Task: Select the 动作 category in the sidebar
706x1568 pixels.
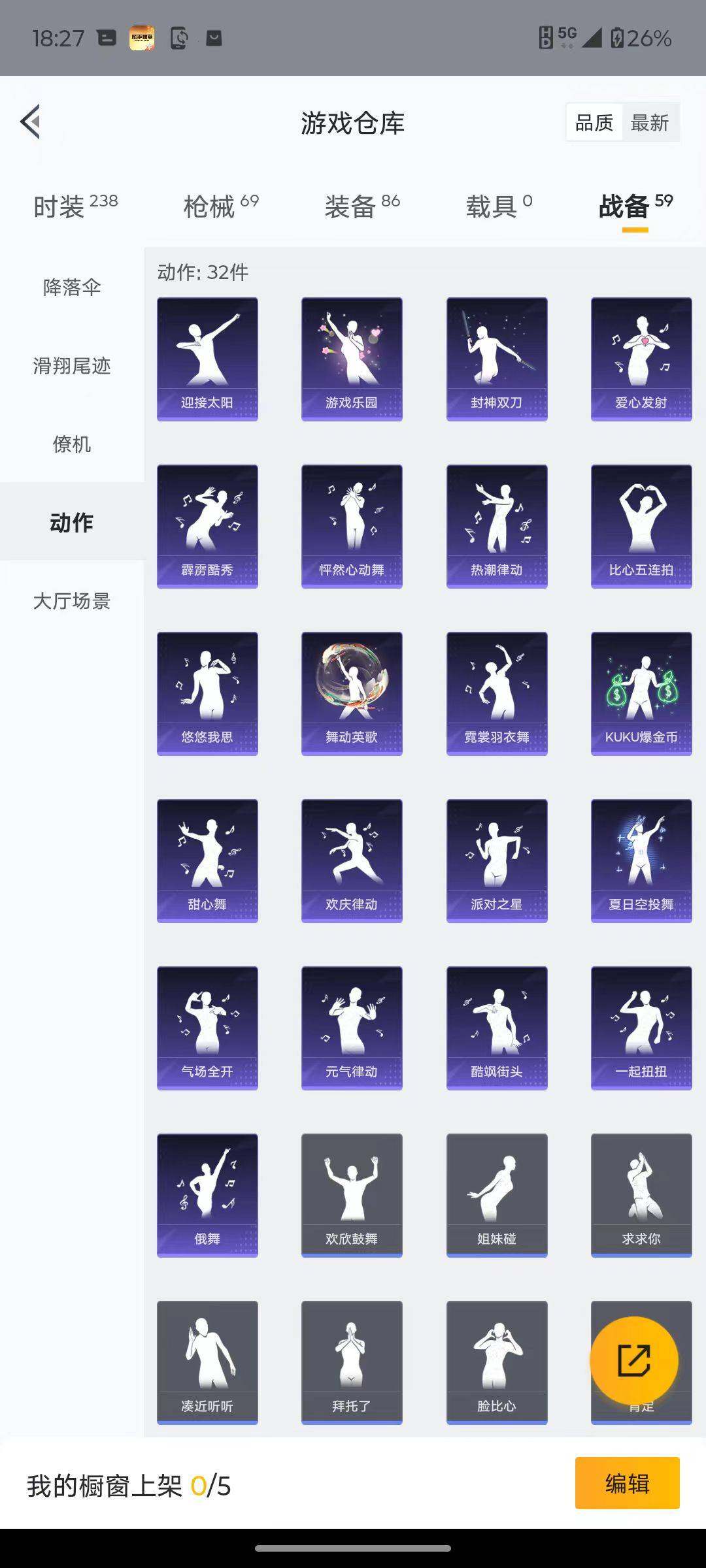Action: (x=73, y=523)
